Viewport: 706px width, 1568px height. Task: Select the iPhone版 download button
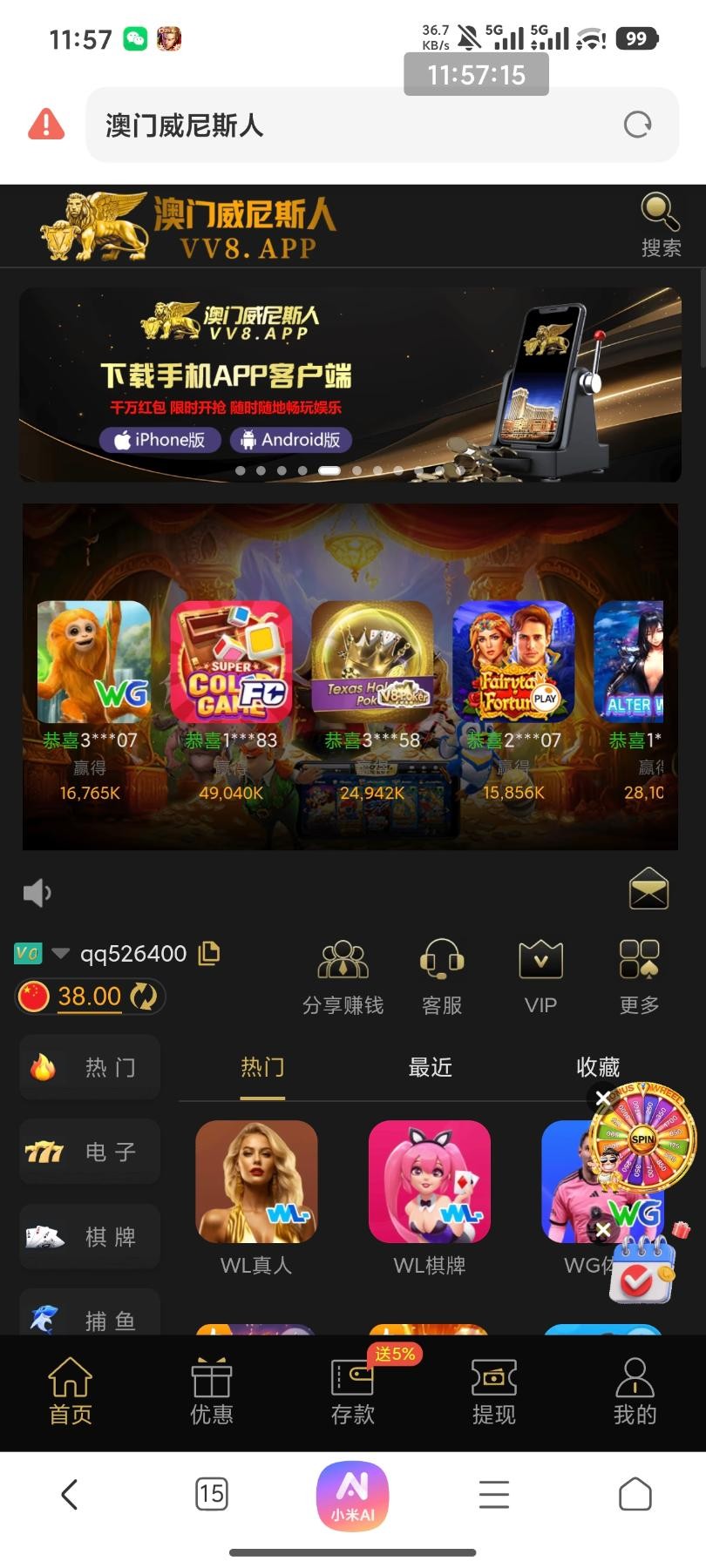pos(160,440)
